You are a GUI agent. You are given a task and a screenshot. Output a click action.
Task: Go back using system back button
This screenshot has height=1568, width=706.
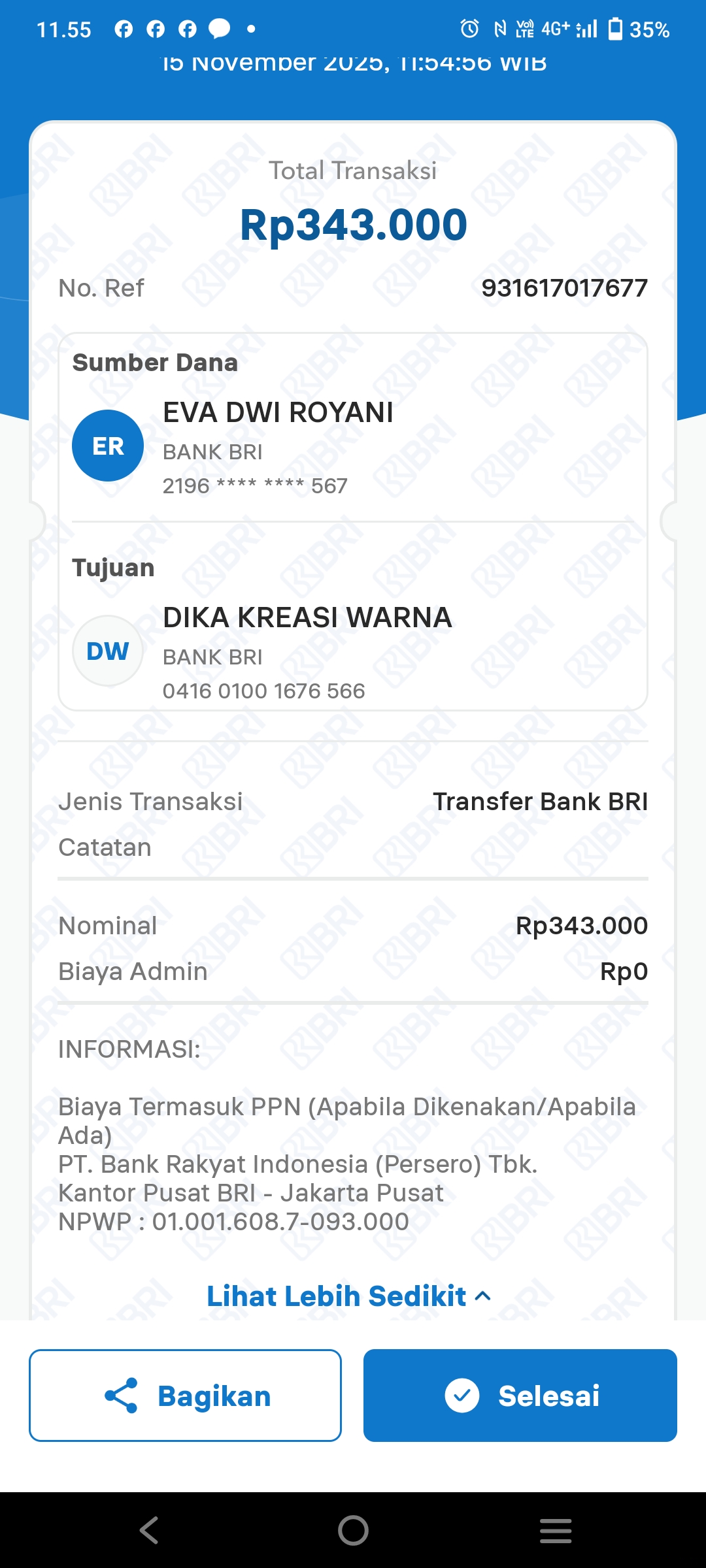click(x=149, y=1530)
